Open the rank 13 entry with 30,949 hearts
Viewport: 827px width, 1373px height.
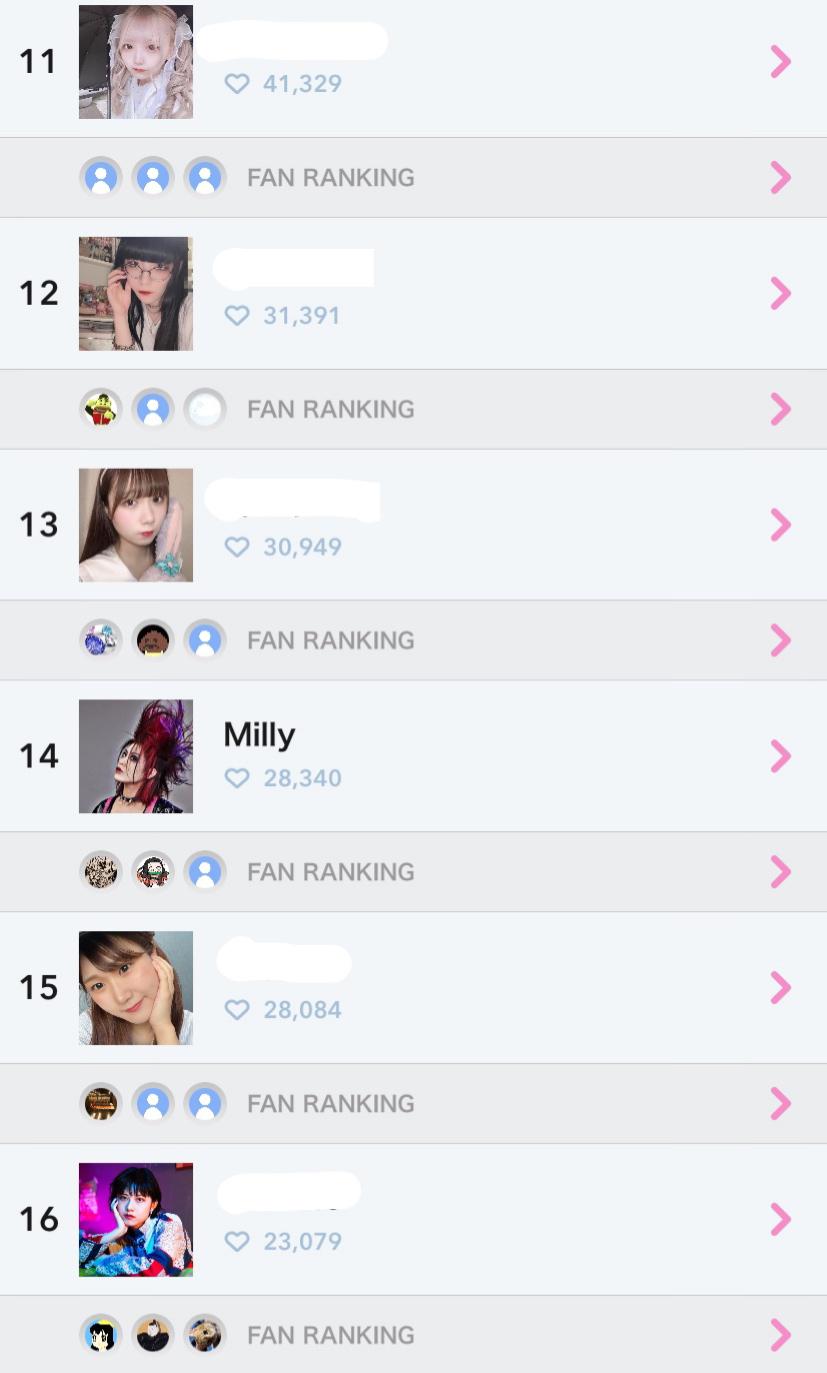tap(413, 525)
